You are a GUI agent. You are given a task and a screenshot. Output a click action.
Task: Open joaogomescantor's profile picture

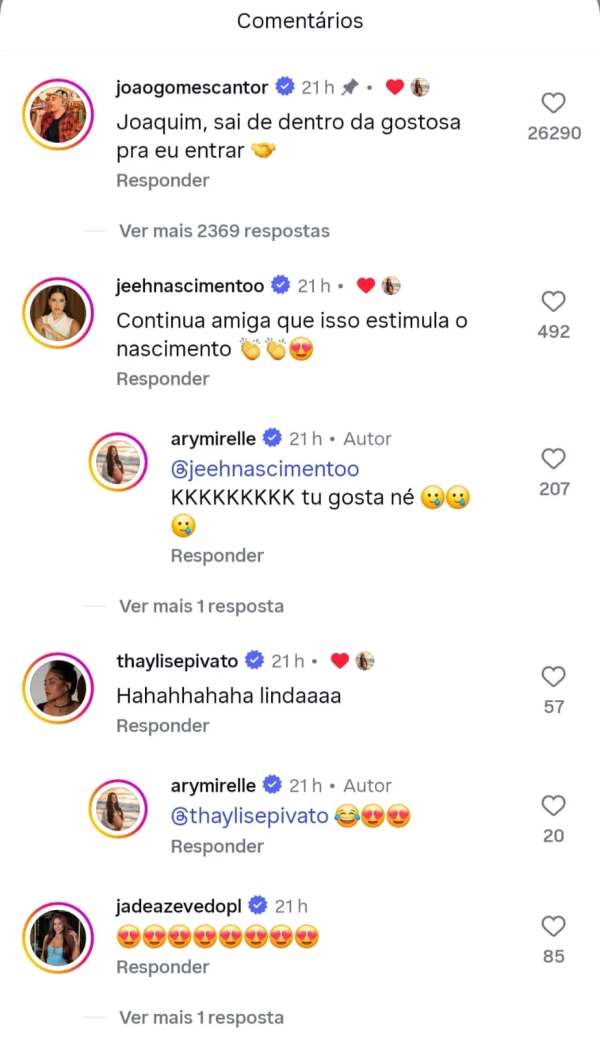click(x=57, y=113)
